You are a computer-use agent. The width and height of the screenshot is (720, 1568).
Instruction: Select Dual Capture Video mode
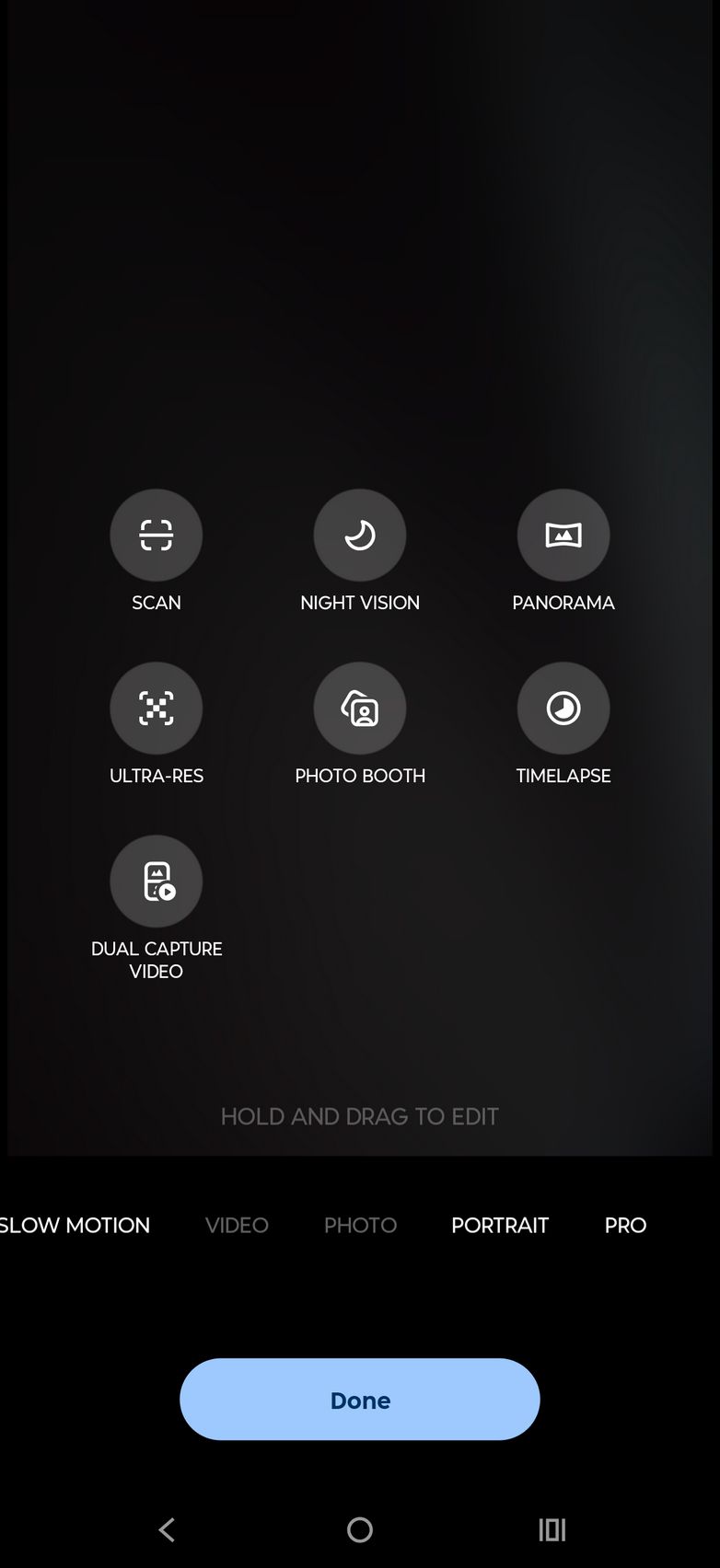coord(156,881)
